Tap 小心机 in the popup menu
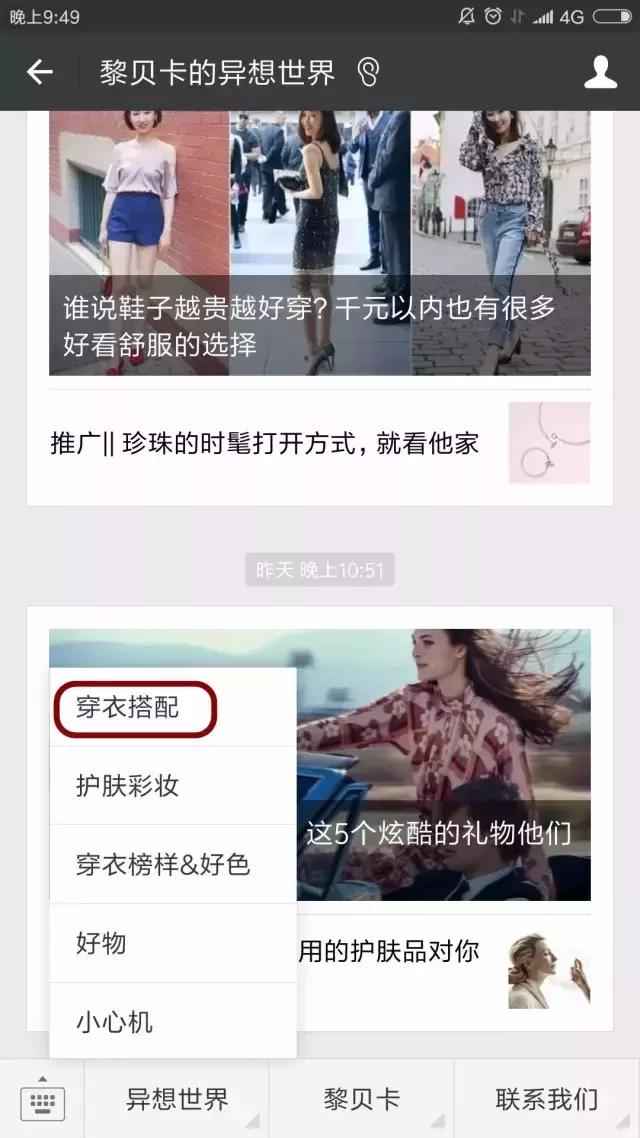The height and width of the screenshot is (1138, 640). pos(115,1021)
